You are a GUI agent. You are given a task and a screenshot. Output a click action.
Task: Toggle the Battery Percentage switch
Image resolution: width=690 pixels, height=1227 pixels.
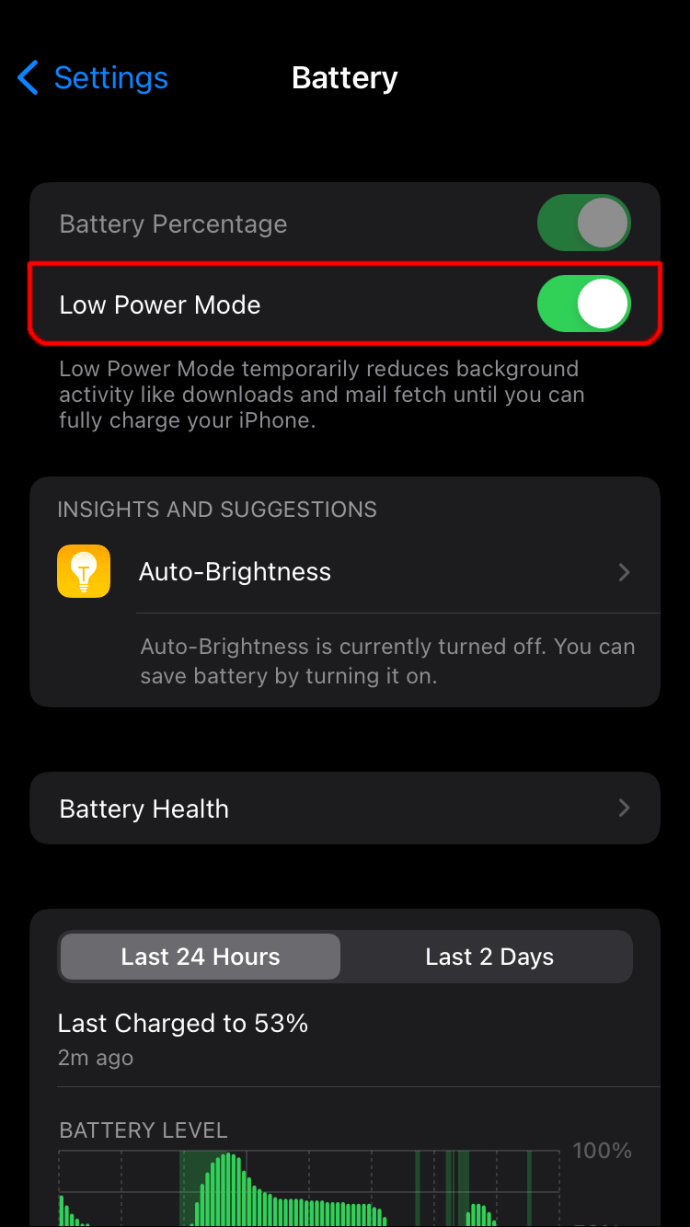point(584,223)
